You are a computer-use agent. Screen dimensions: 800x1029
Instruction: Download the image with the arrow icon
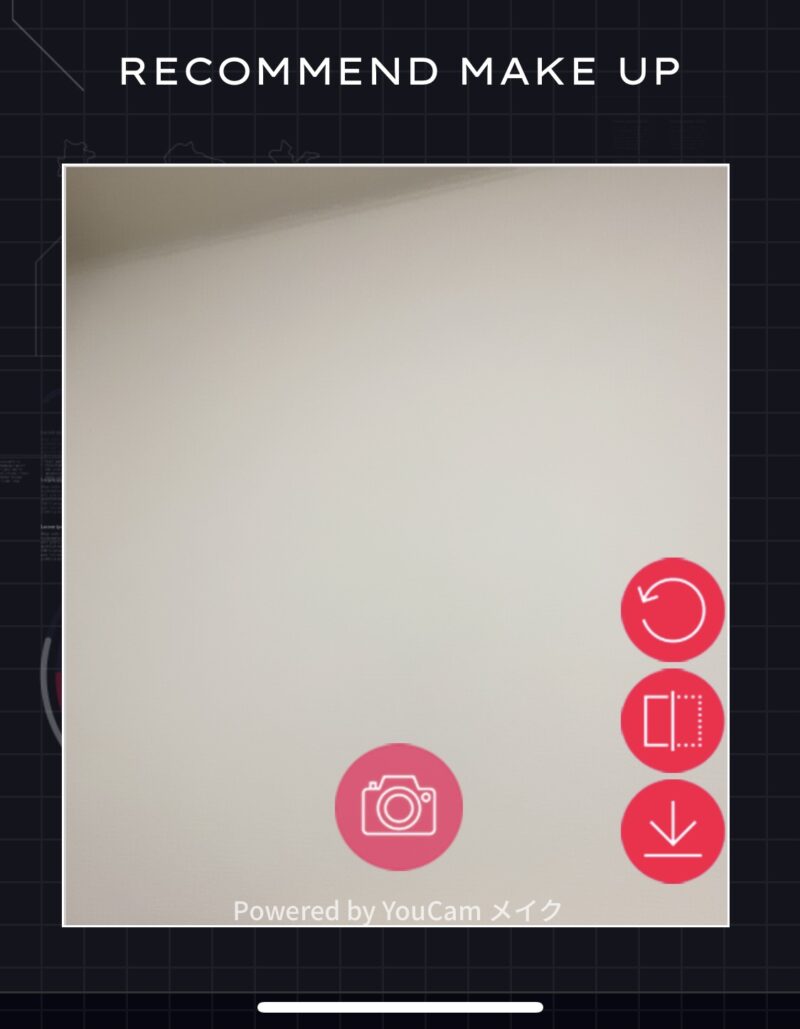[x=672, y=831]
